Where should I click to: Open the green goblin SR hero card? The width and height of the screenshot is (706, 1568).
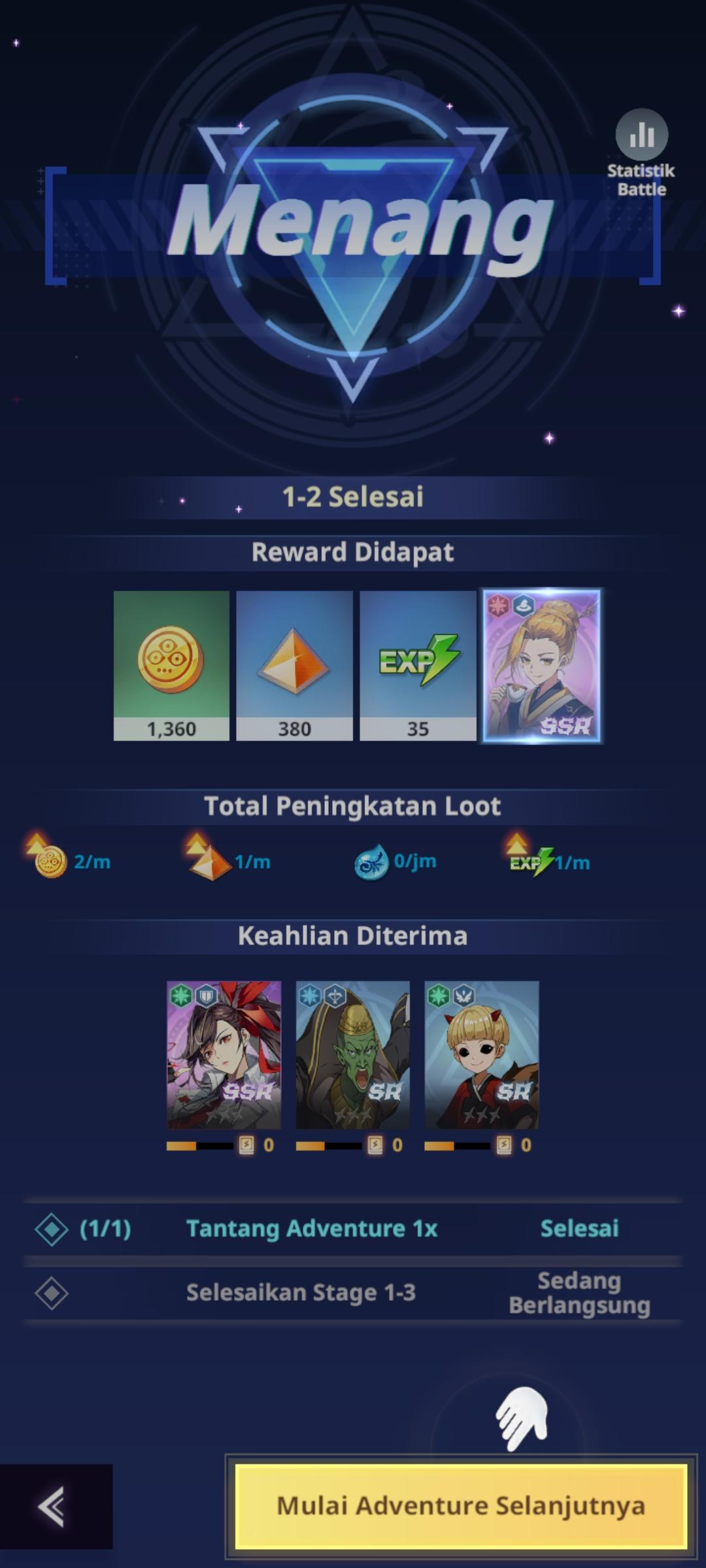352,1054
